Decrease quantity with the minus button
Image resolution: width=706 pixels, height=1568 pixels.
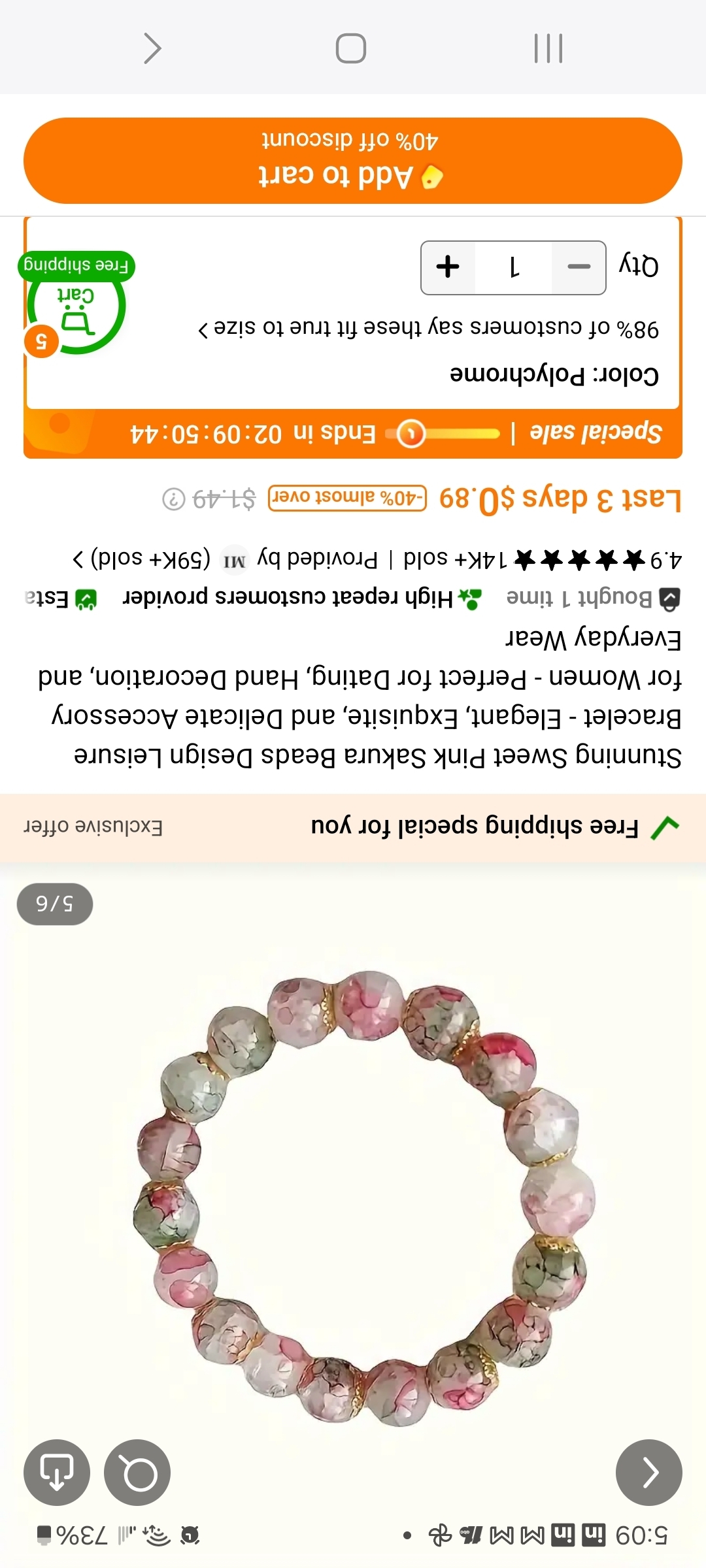tap(579, 267)
